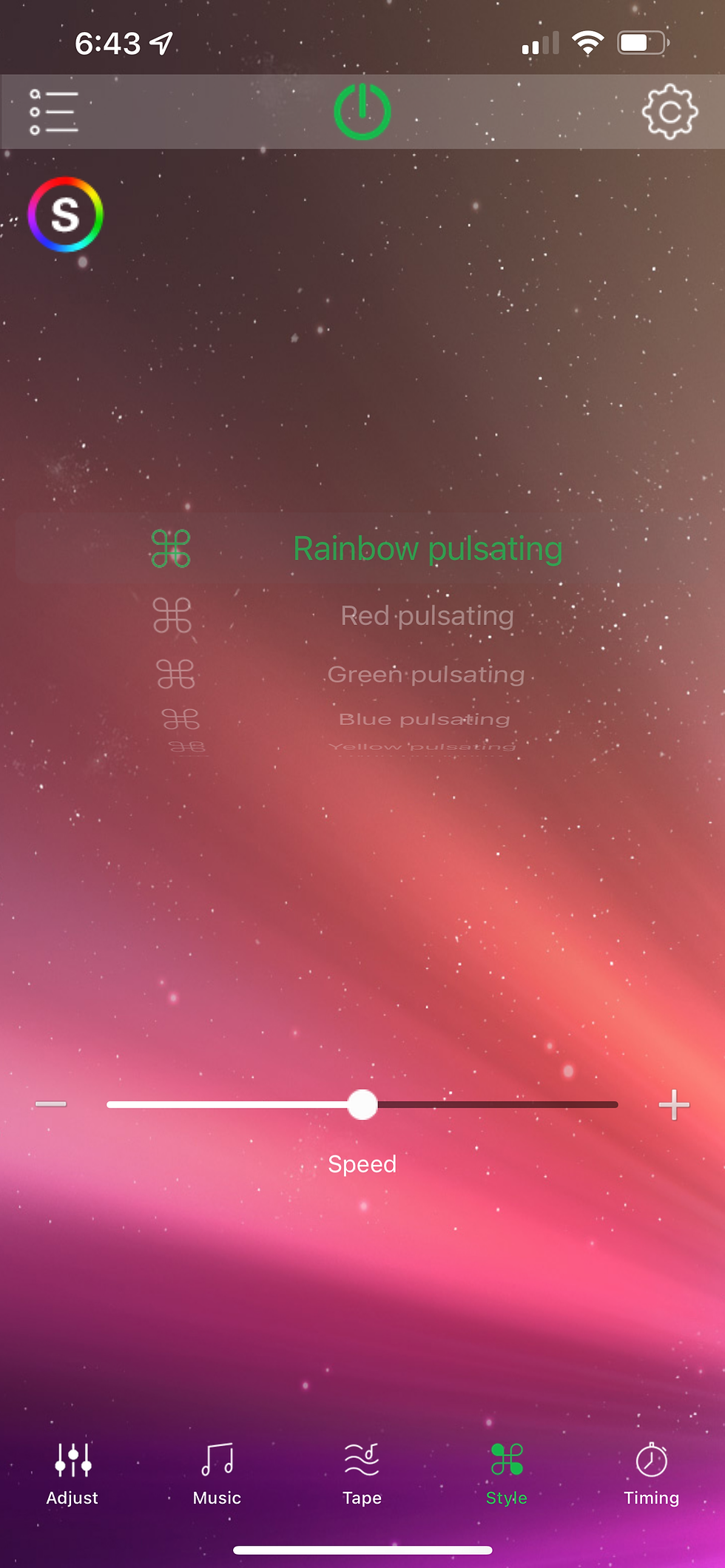Image resolution: width=725 pixels, height=1568 pixels.
Task: Switch to the Music tab
Action: [x=217, y=1474]
